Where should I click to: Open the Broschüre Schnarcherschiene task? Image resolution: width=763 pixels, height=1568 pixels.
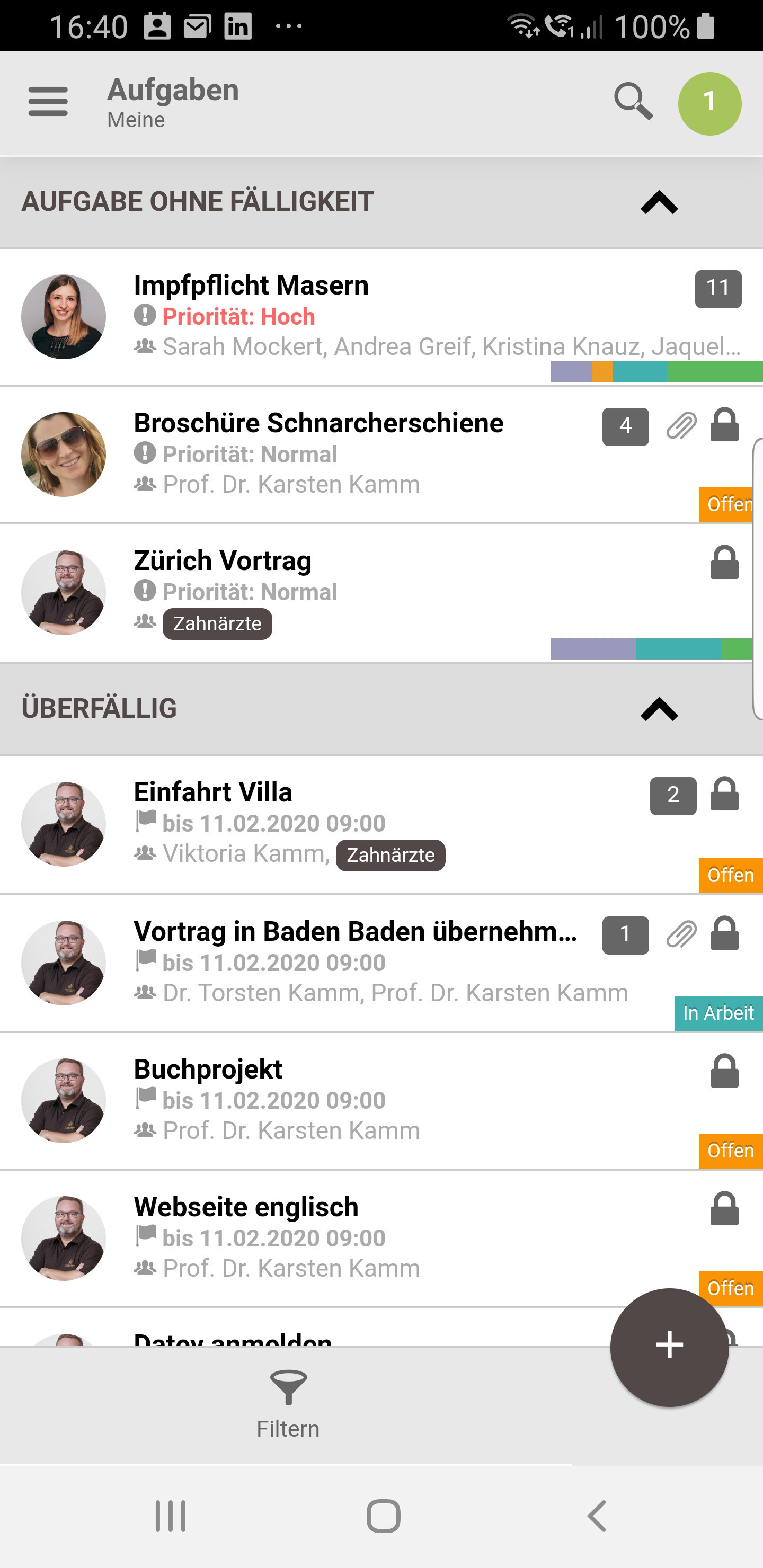pyautogui.click(x=366, y=454)
